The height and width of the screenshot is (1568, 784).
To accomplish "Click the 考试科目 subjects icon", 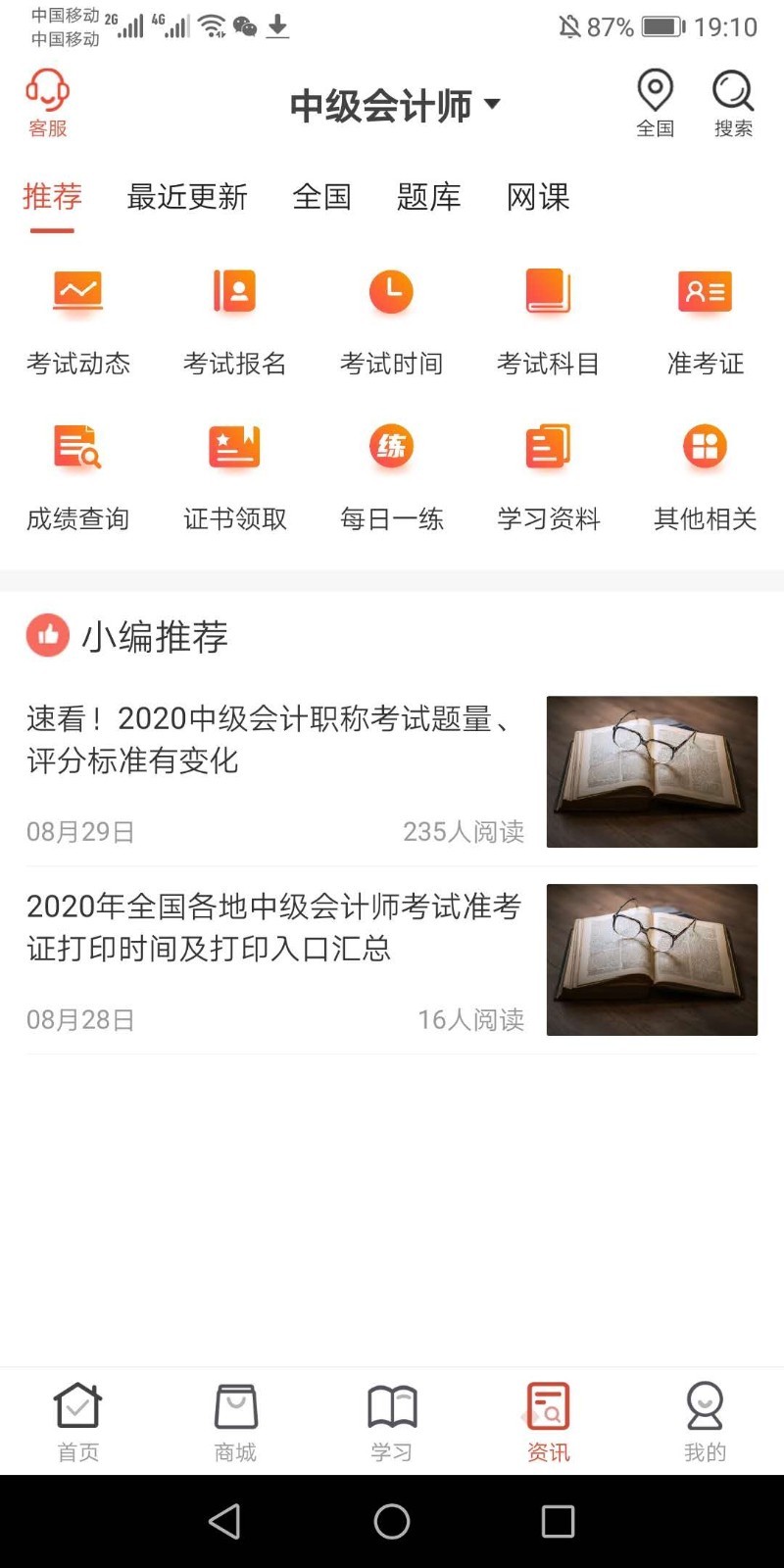I will click(549, 314).
